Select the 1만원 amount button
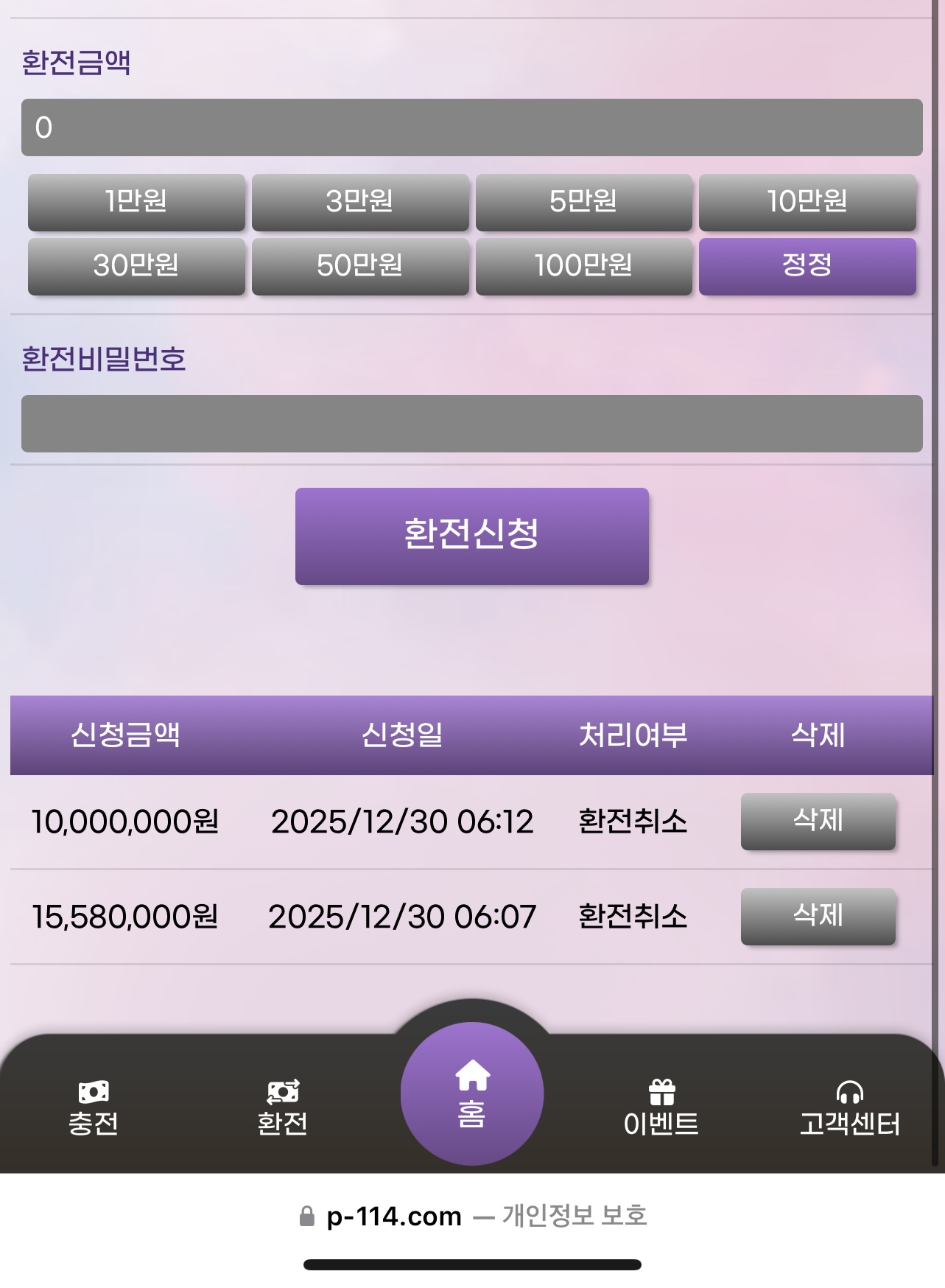Screen dimensions: 945x1288 136,202
